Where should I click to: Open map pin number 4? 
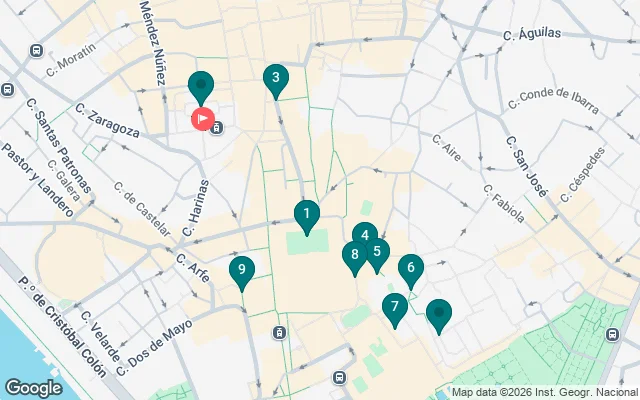tap(365, 233)
